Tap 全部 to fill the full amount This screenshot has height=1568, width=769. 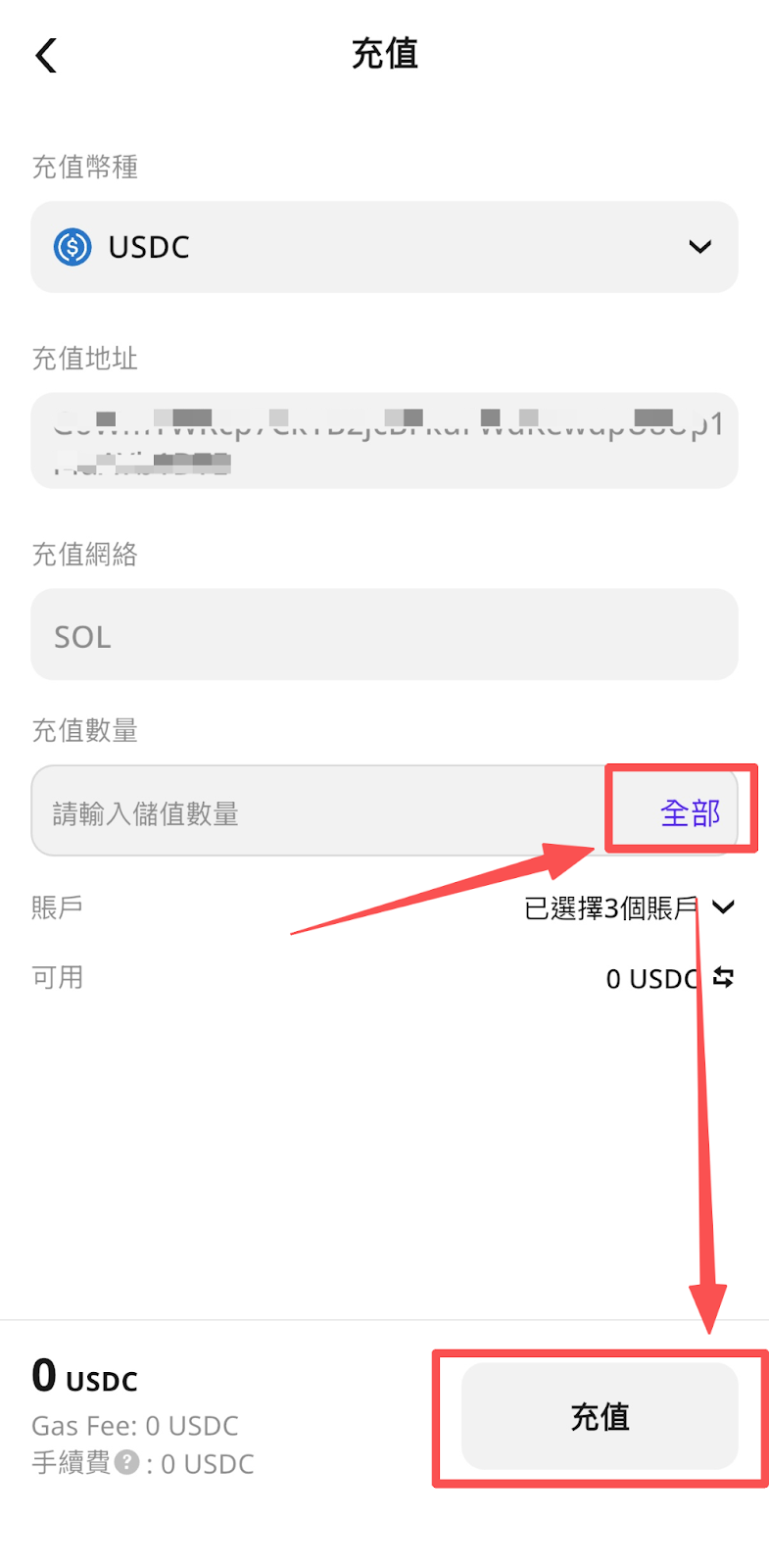[x=690, y=812]
